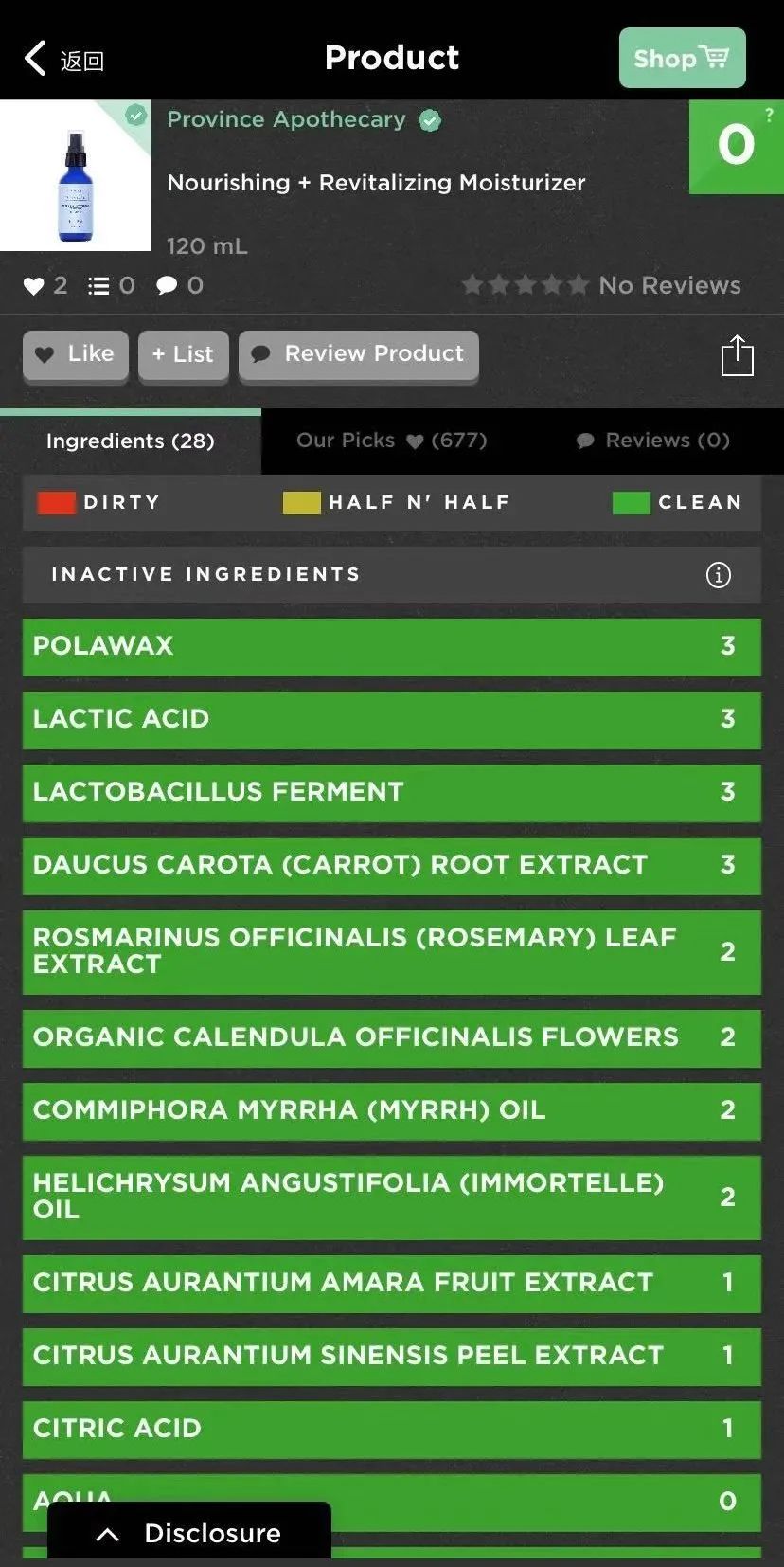Like this product
Viewport: 784px width, 1567px height.
(x=76, y=354)
